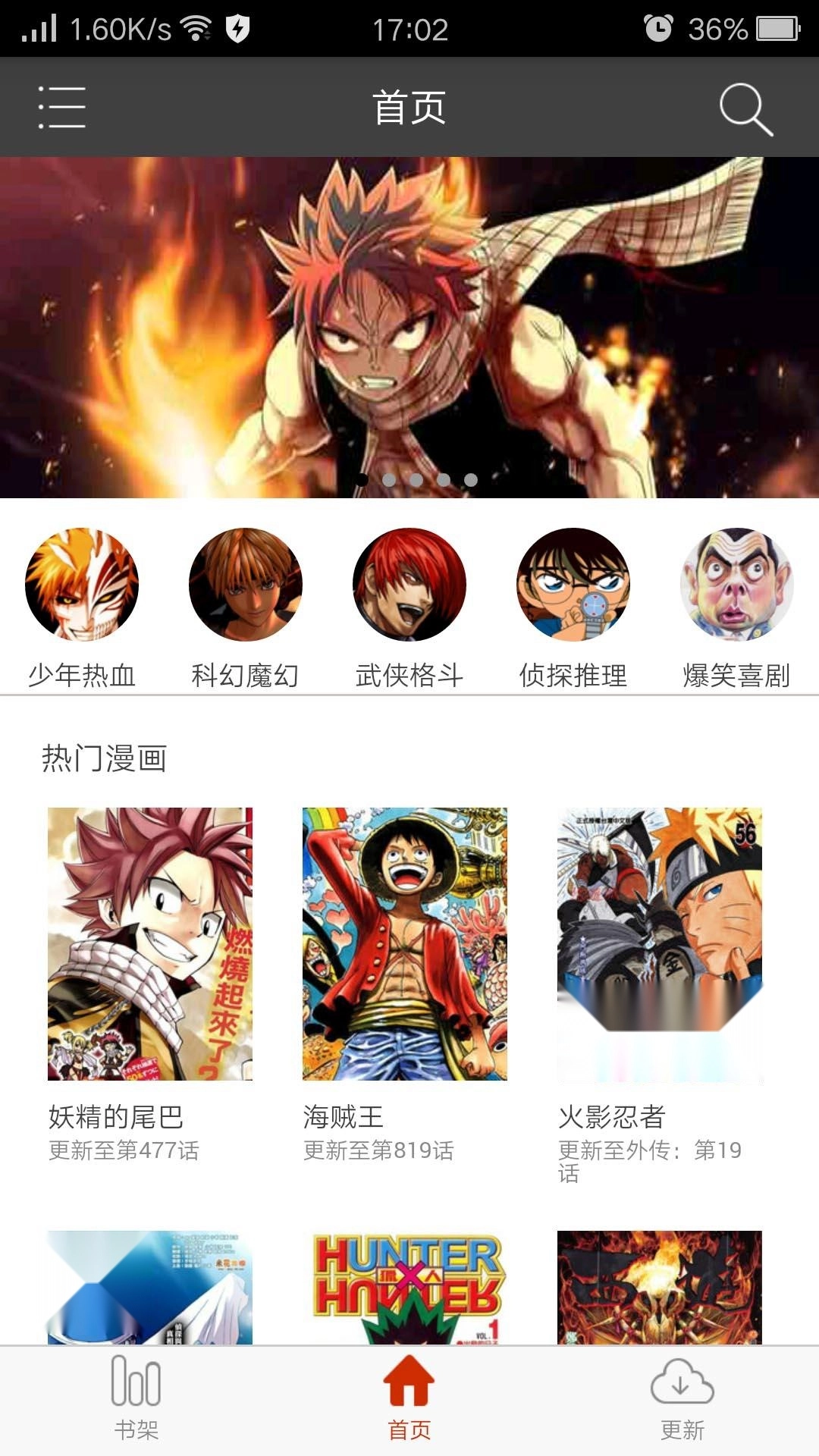
Task: Tap the first carousel page dot
Action: tap(363, 479)
